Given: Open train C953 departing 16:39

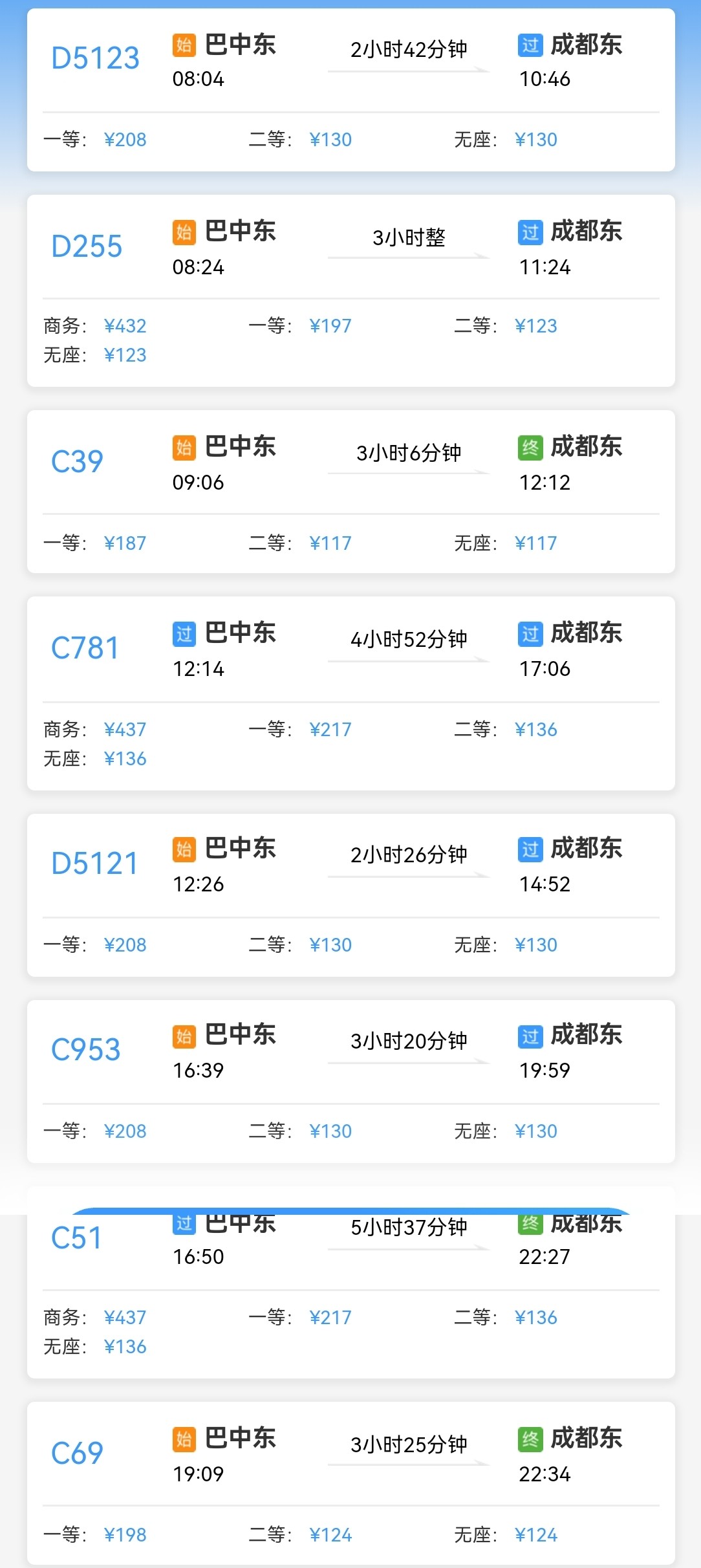Looking at the screenshot, I should [350, 1082].
